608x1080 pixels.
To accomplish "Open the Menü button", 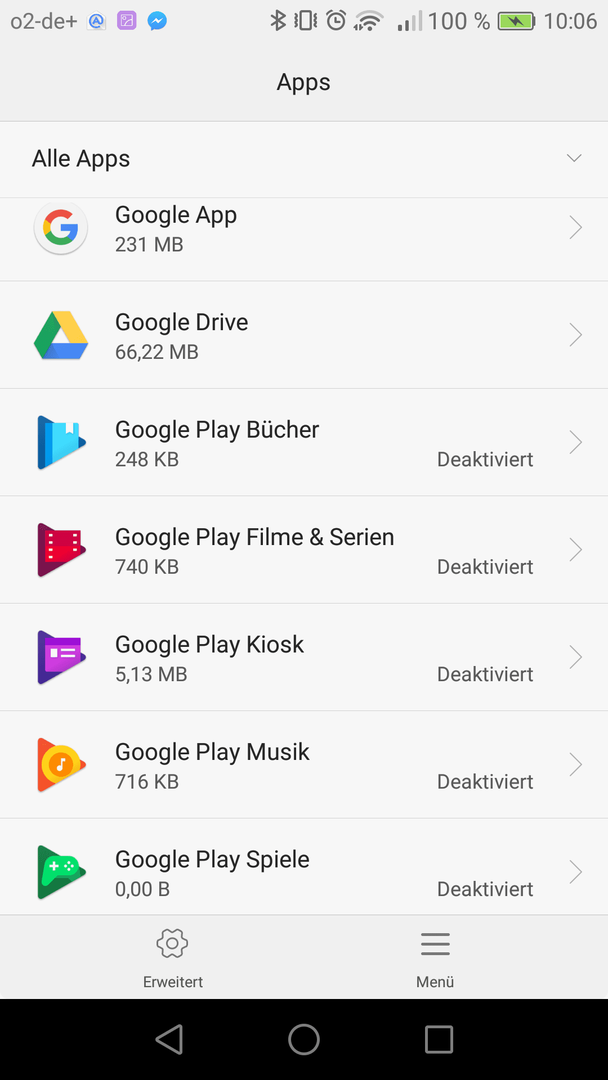I will (435, 957).
